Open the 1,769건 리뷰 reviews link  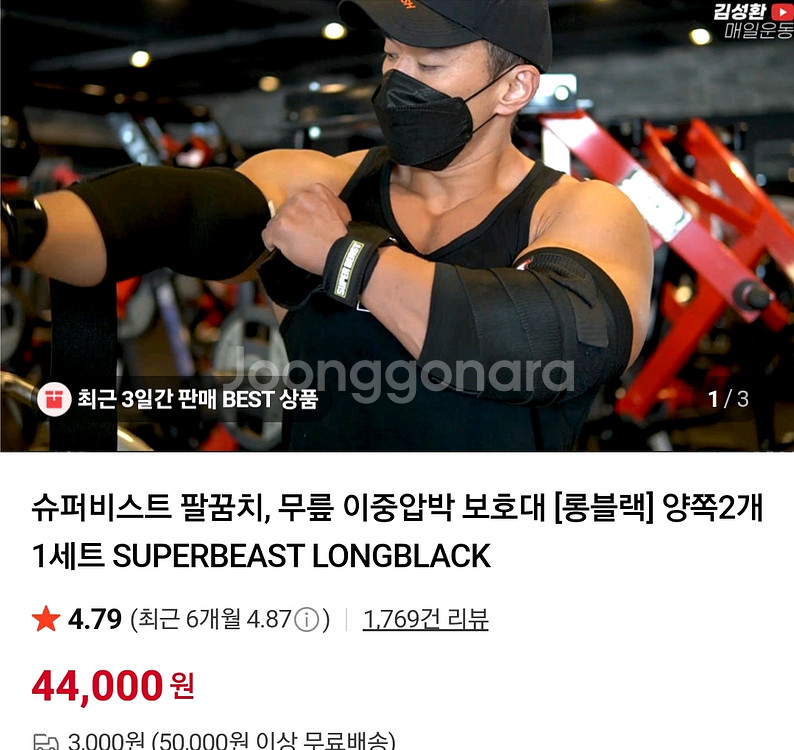[x=425, y=619]
